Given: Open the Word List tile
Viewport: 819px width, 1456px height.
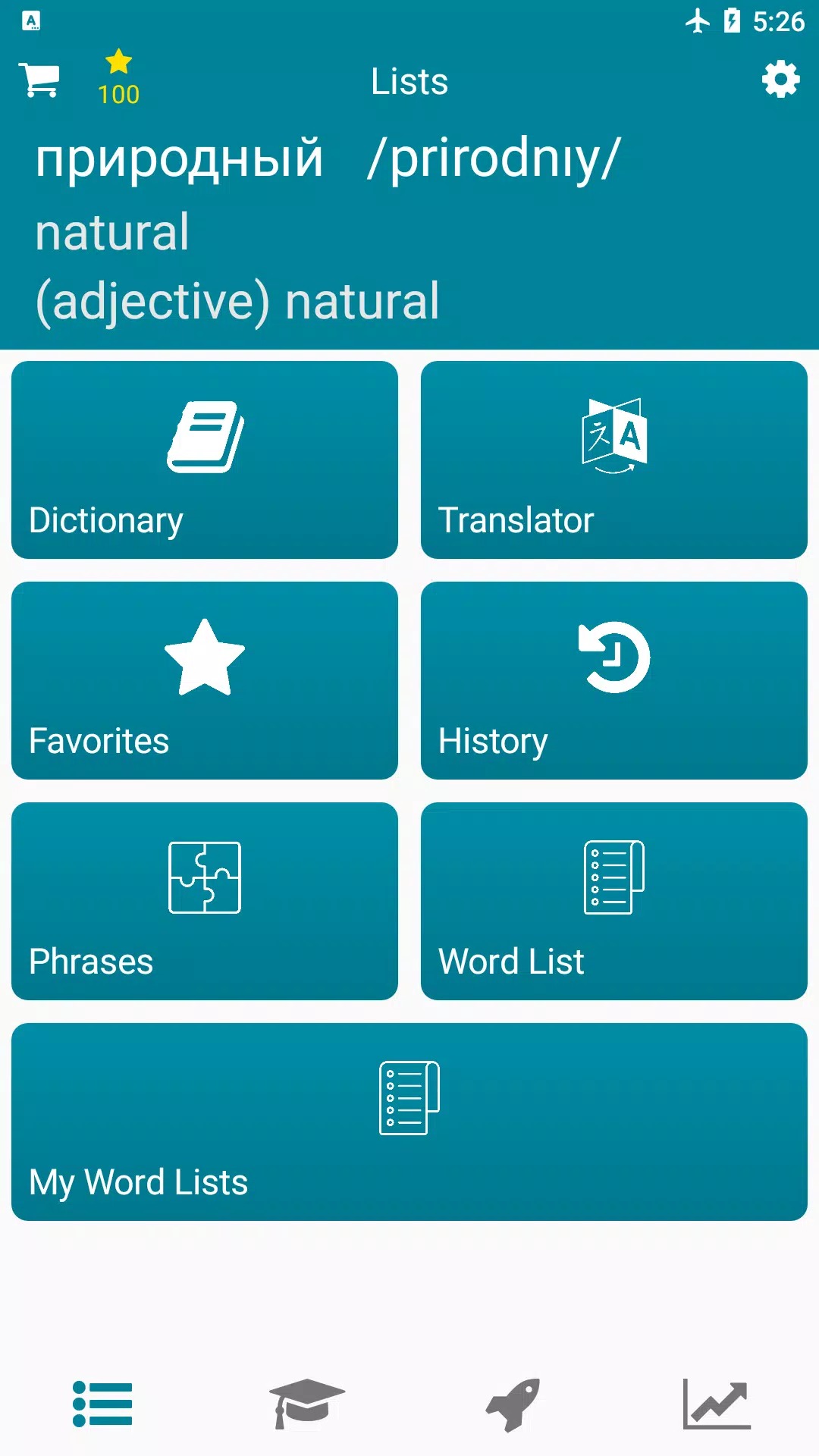Looking at the screenshot, I should [x=613, y=901].
